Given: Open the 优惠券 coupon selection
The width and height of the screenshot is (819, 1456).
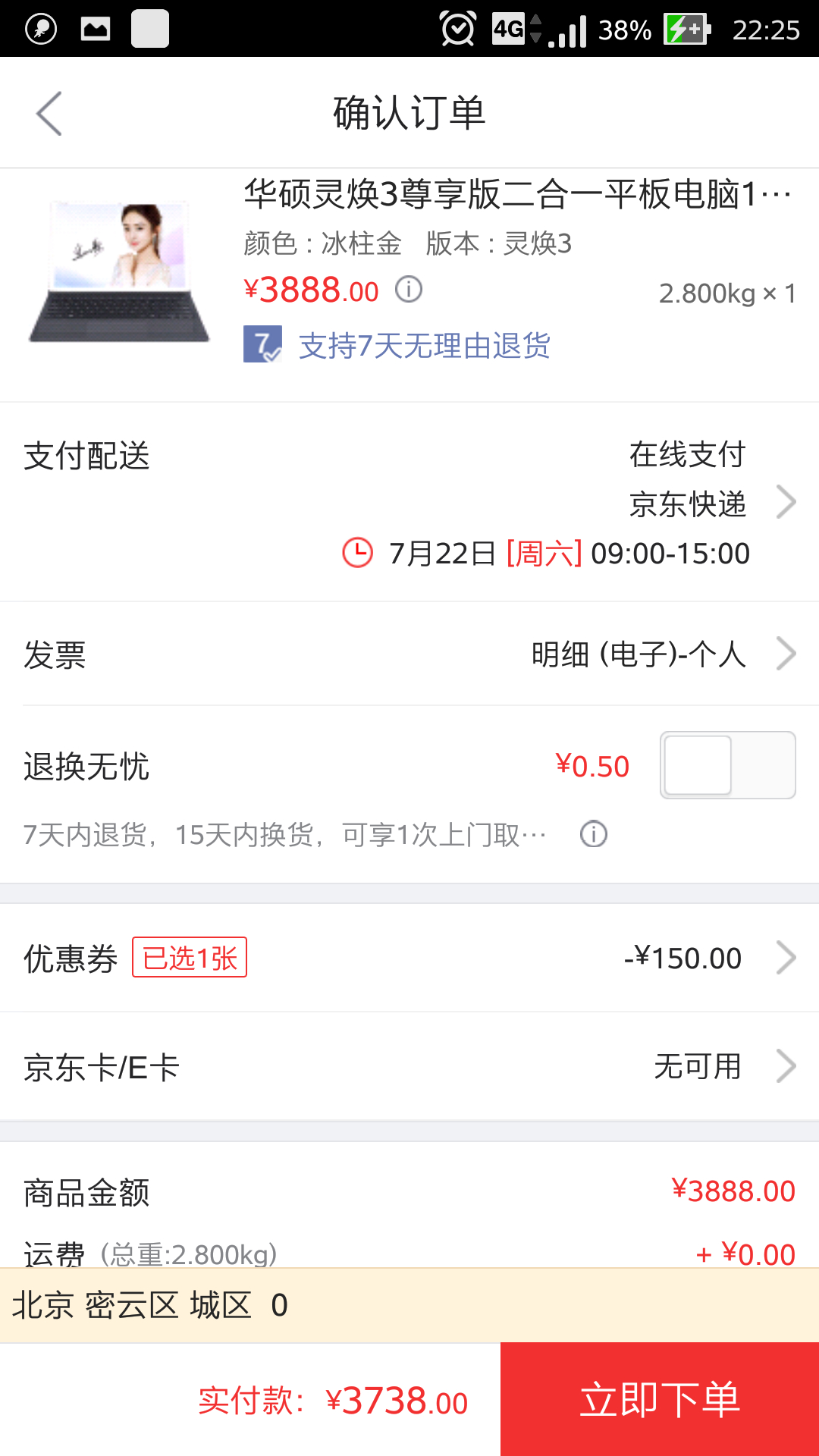Looking at the screenshot, I should (x=409, y=958).
